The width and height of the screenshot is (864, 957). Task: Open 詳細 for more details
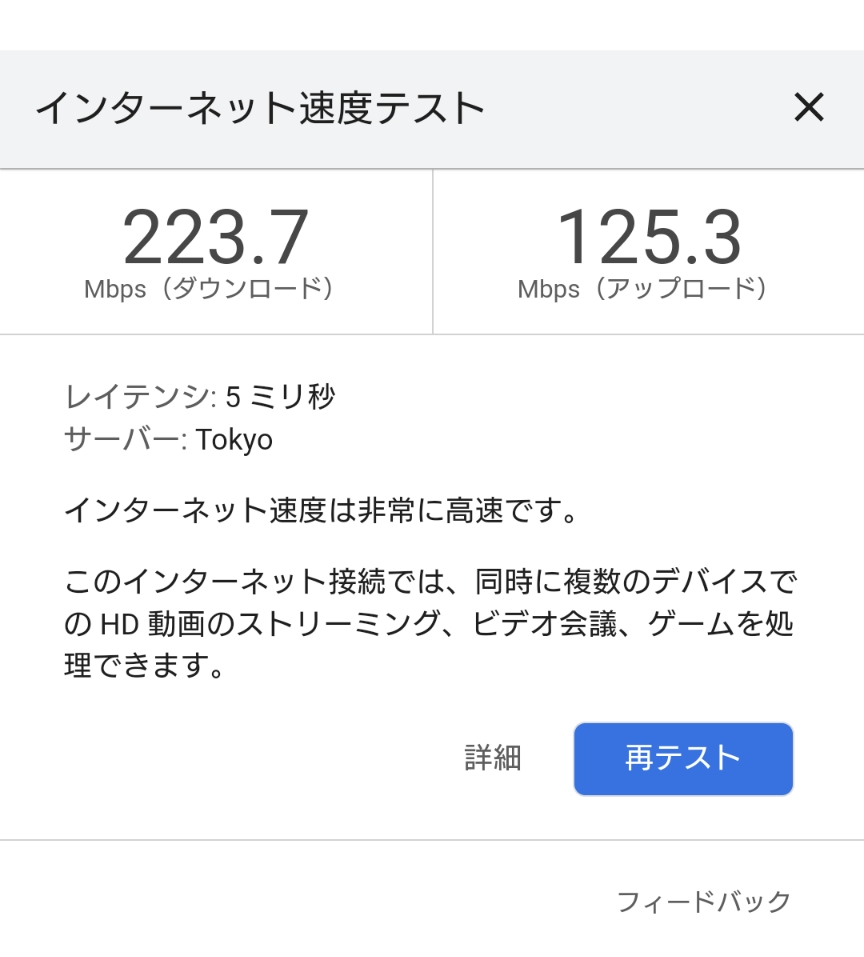point(493,758)
